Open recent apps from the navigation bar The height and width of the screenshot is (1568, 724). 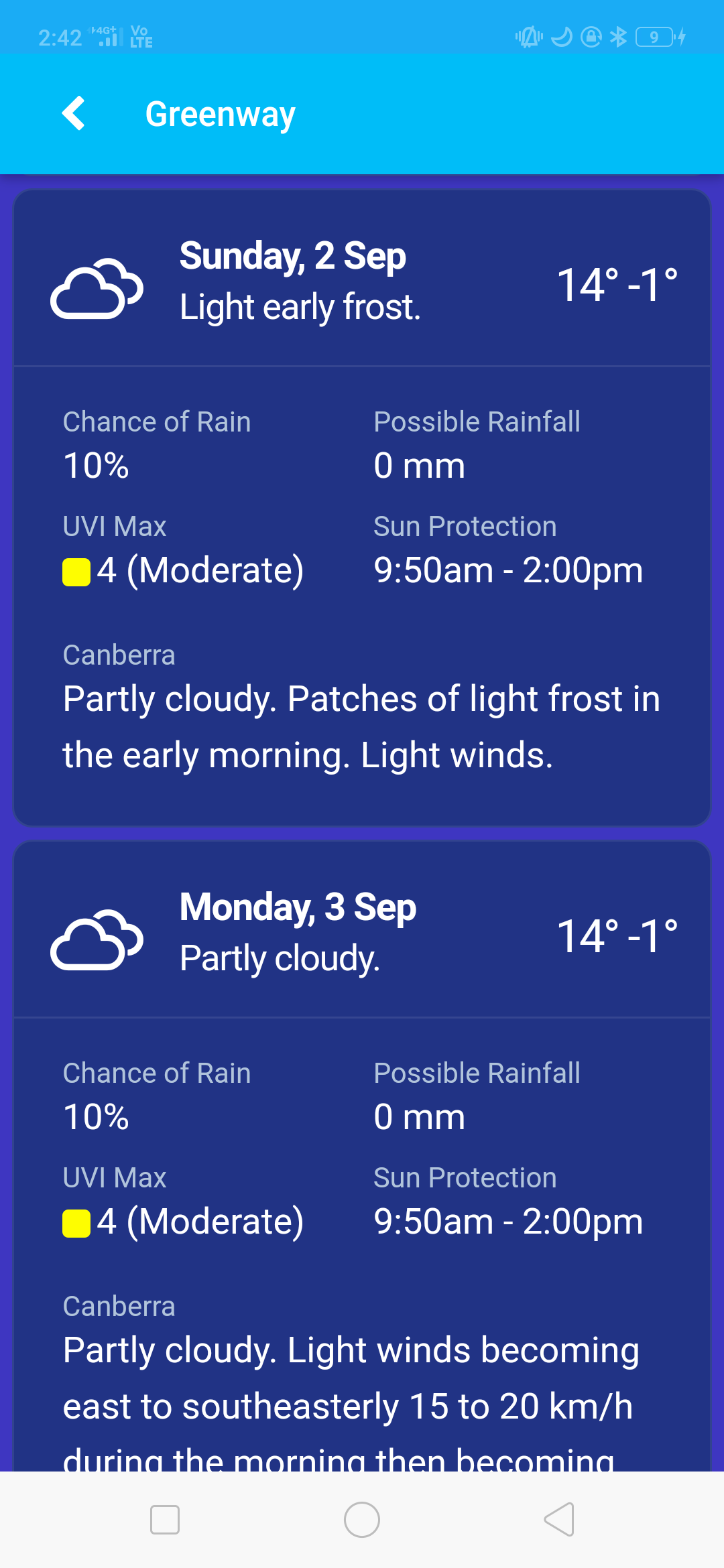(x=165, y=1520)
